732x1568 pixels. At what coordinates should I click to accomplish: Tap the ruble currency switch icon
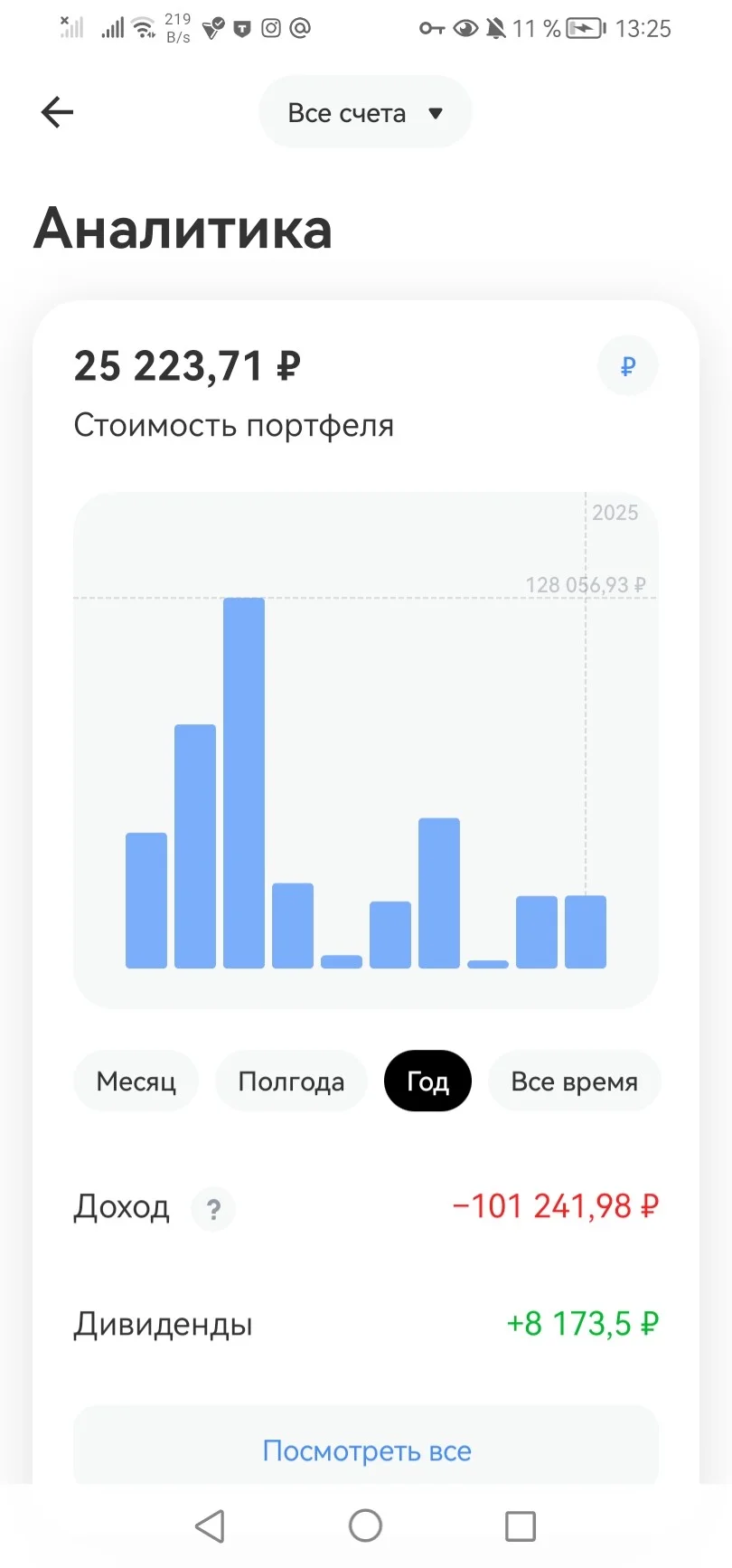pyautogui.click(x=627, y=366)
